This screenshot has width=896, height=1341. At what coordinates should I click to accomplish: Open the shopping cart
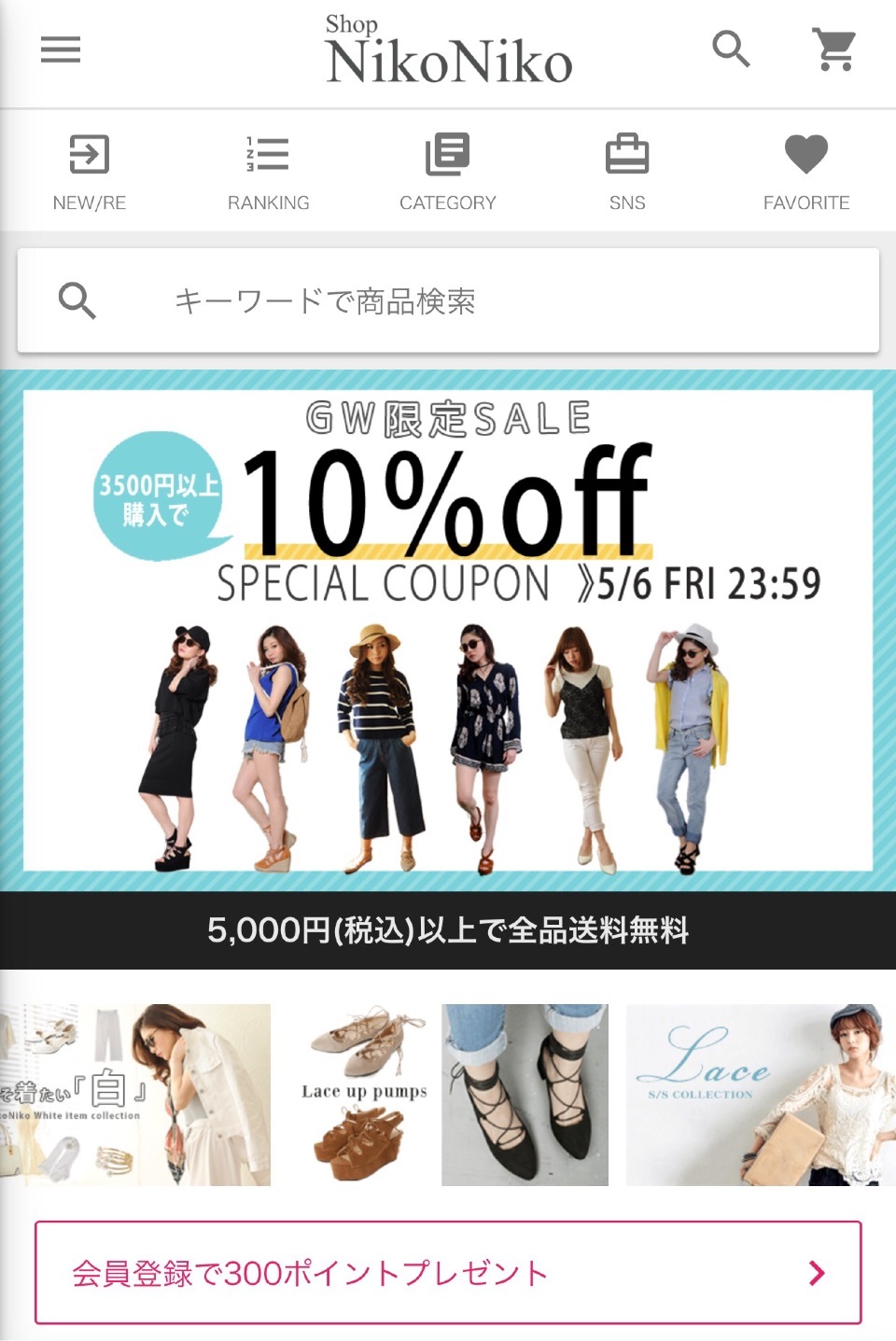click(x=834, y=49)
